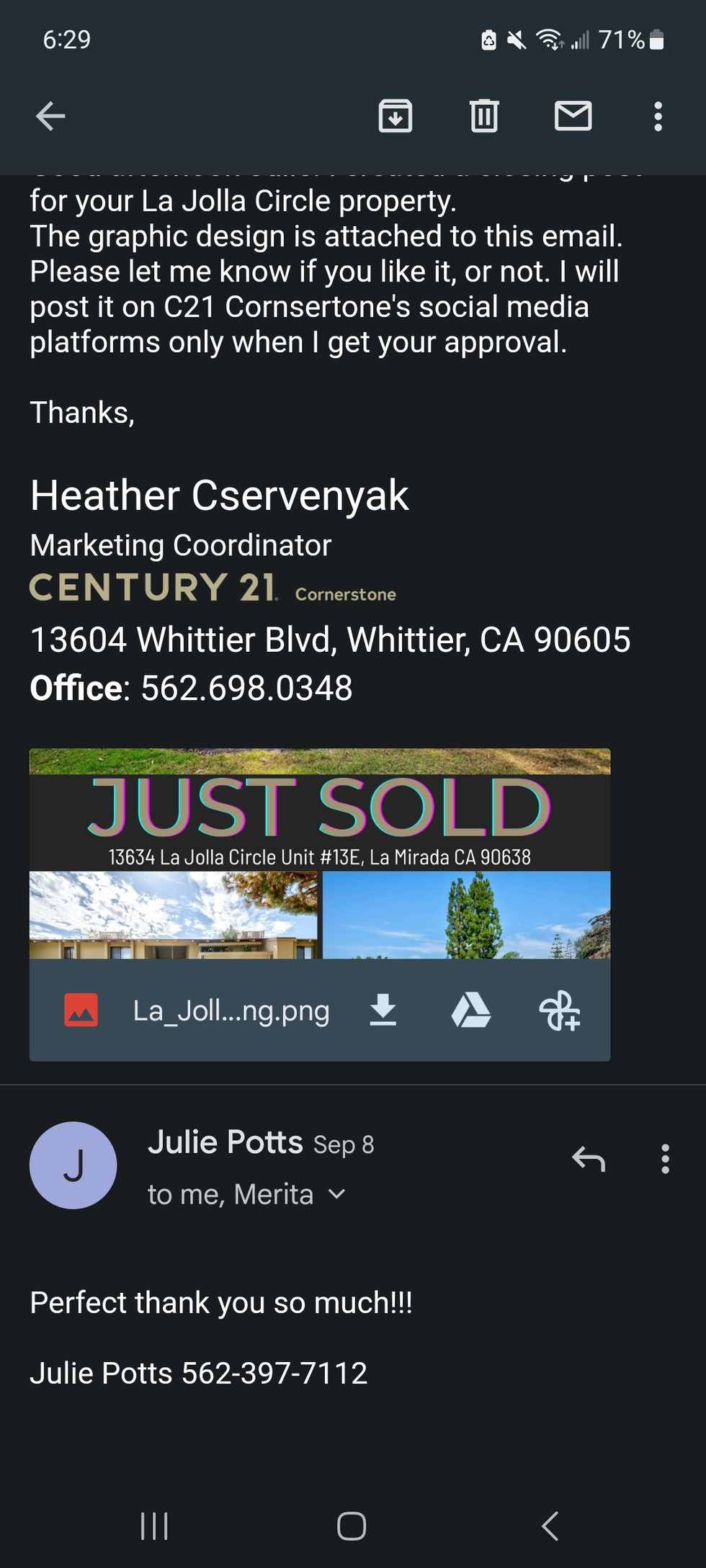Open Julie Potts' contact avatar
This screenshot has width=706, height=1568.
(x=73, y=1165)
